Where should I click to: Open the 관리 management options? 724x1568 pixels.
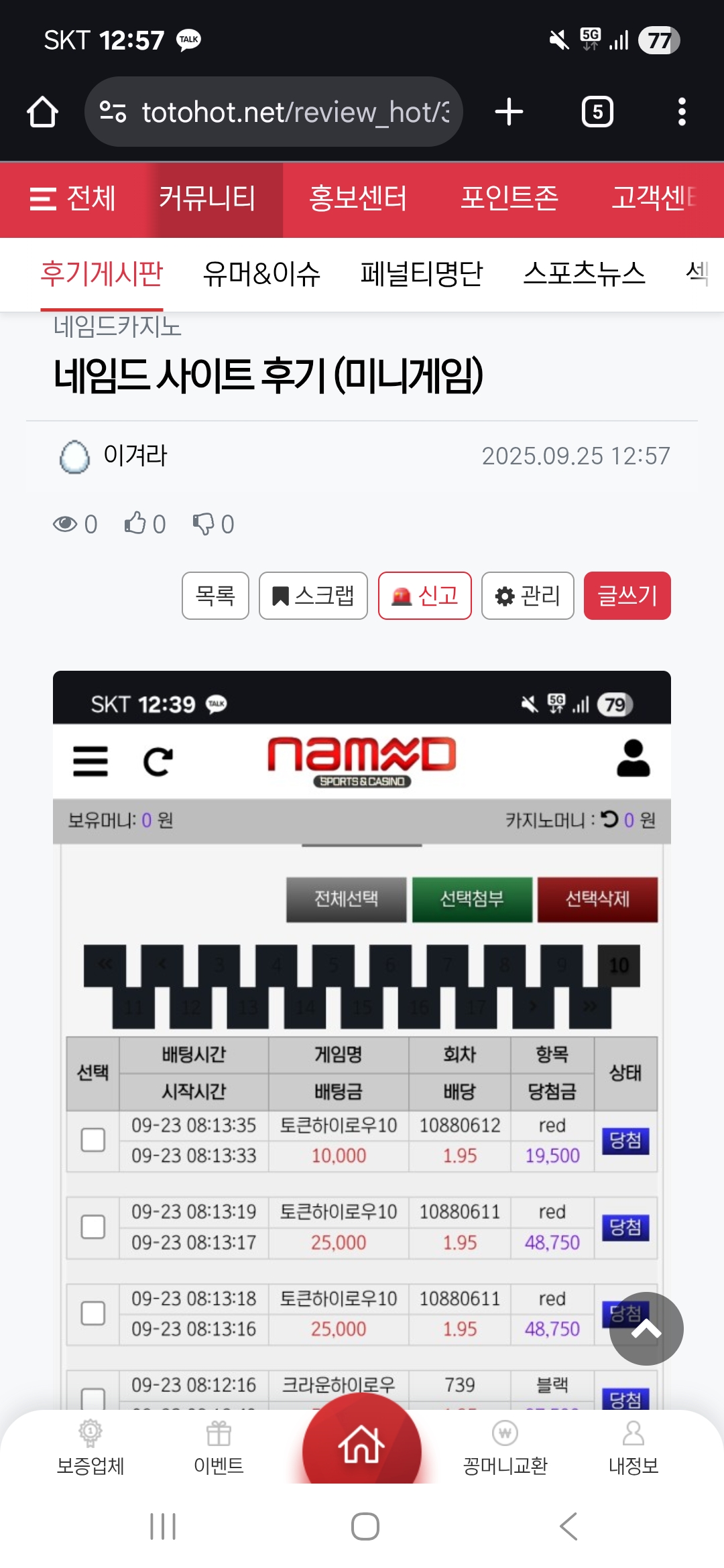click(528, 596)
